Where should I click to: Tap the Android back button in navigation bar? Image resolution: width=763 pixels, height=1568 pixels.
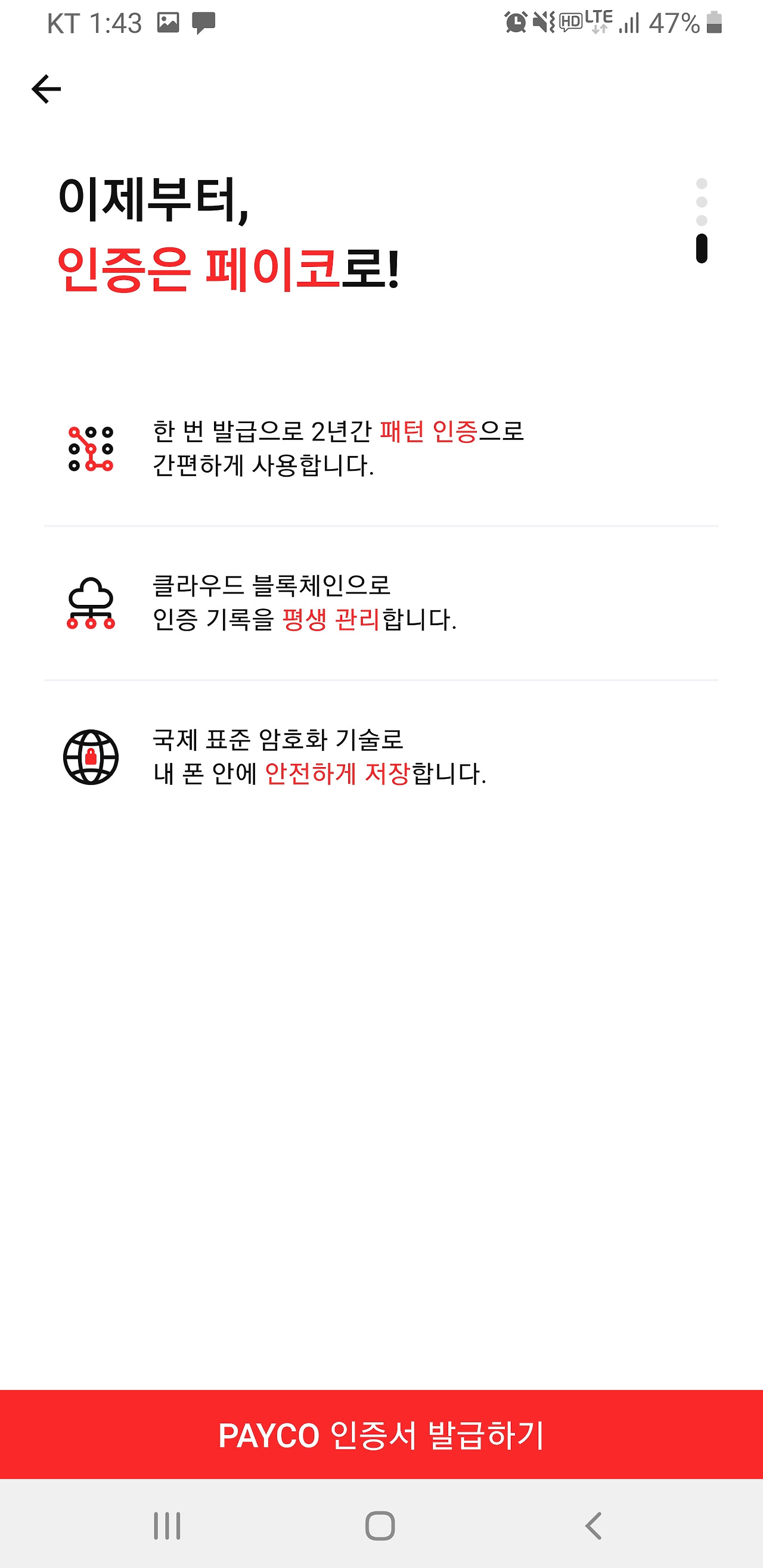592,1524
